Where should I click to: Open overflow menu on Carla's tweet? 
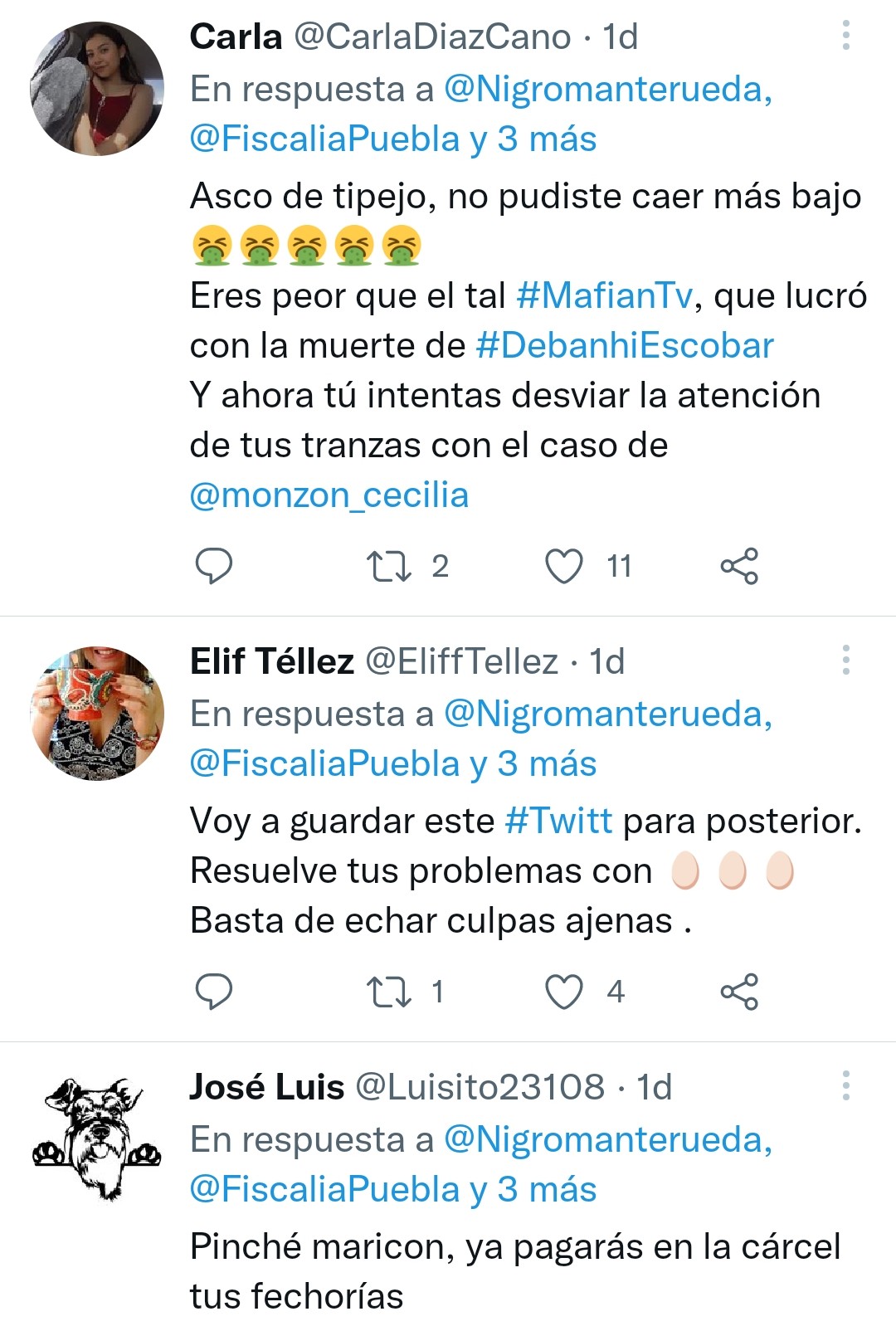coord(845,36)
